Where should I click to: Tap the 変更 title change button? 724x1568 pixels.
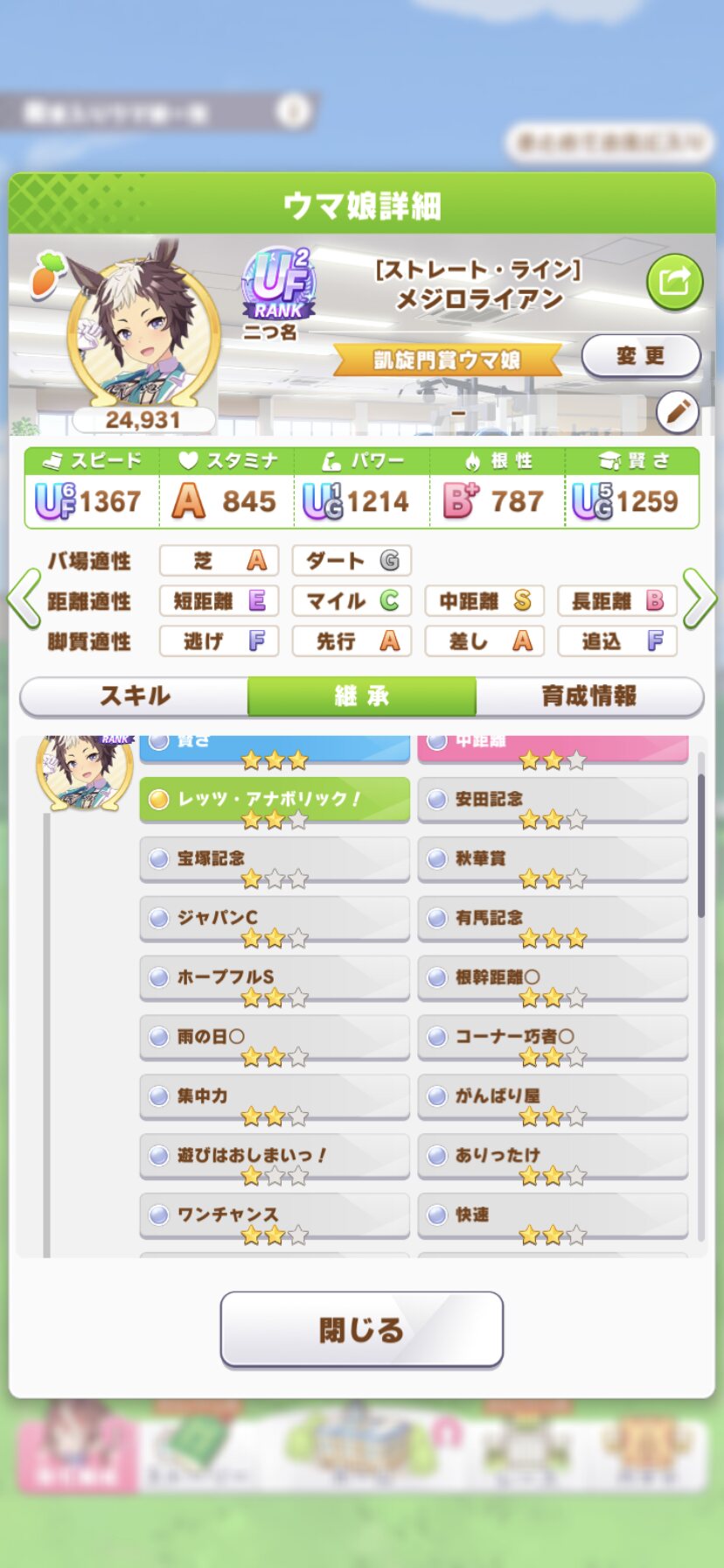pyautogui.click(x=641, y=356)
